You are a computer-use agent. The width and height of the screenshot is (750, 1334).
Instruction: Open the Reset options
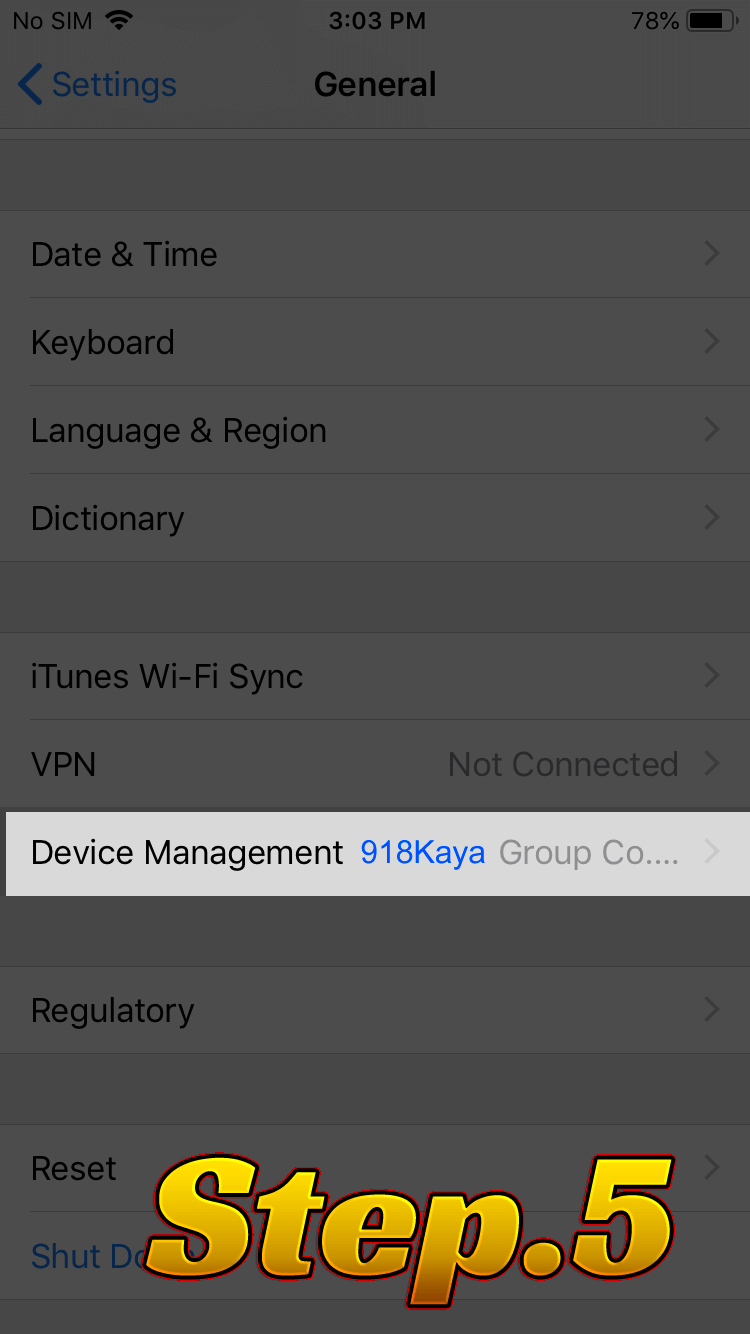pos(375,1168)
